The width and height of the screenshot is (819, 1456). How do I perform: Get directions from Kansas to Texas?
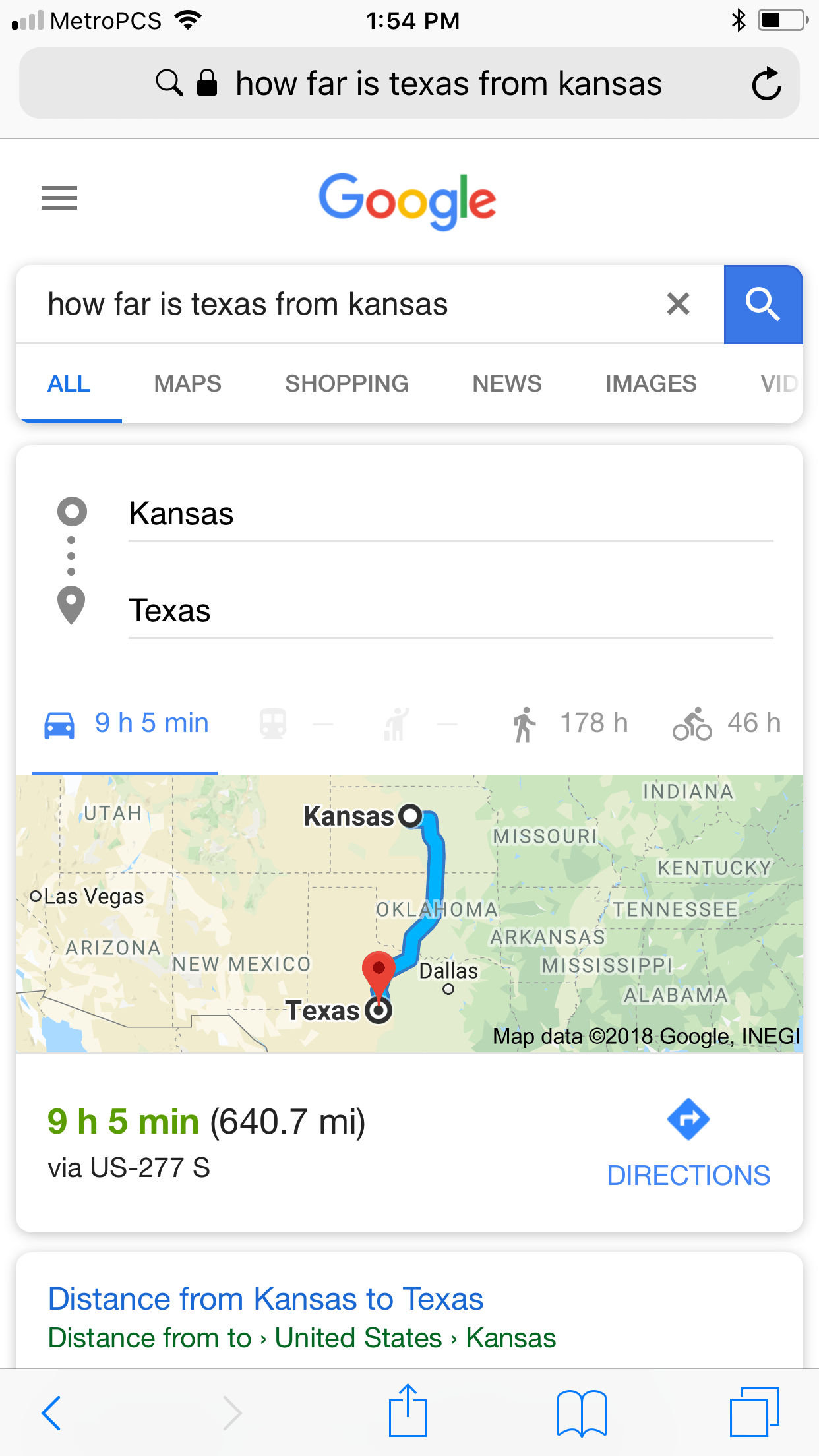pyautogui.click(x=688, y=1144)
